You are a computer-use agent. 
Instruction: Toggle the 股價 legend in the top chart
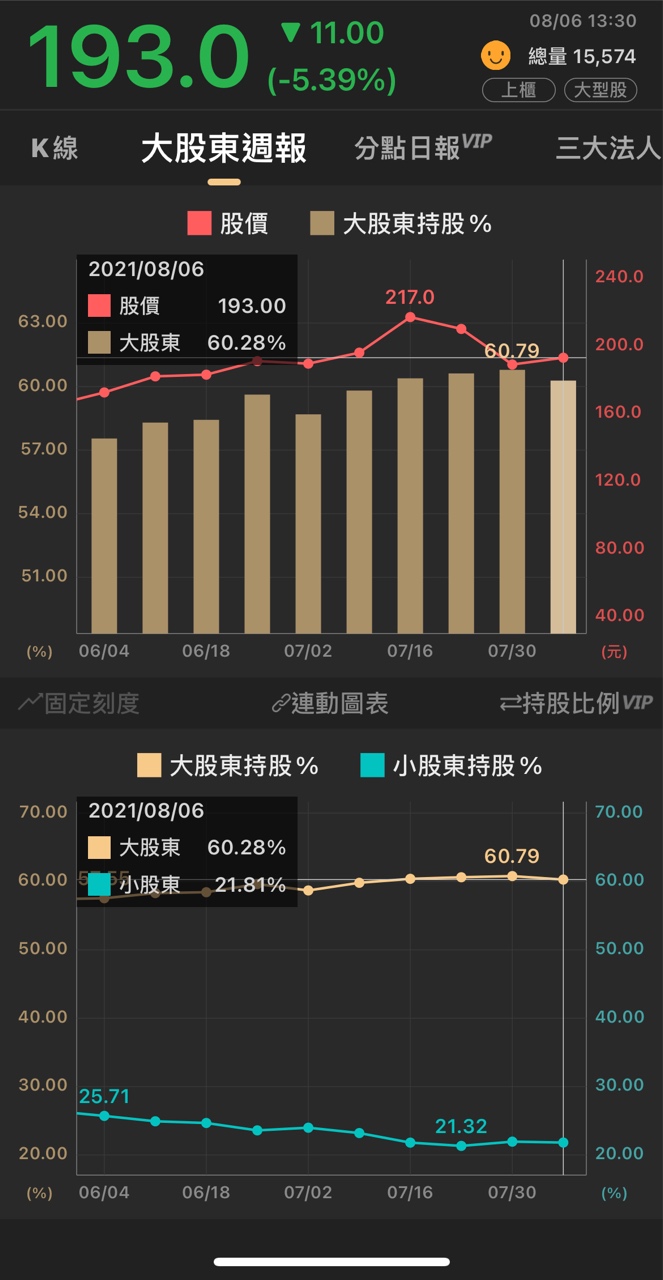point(227,223)
